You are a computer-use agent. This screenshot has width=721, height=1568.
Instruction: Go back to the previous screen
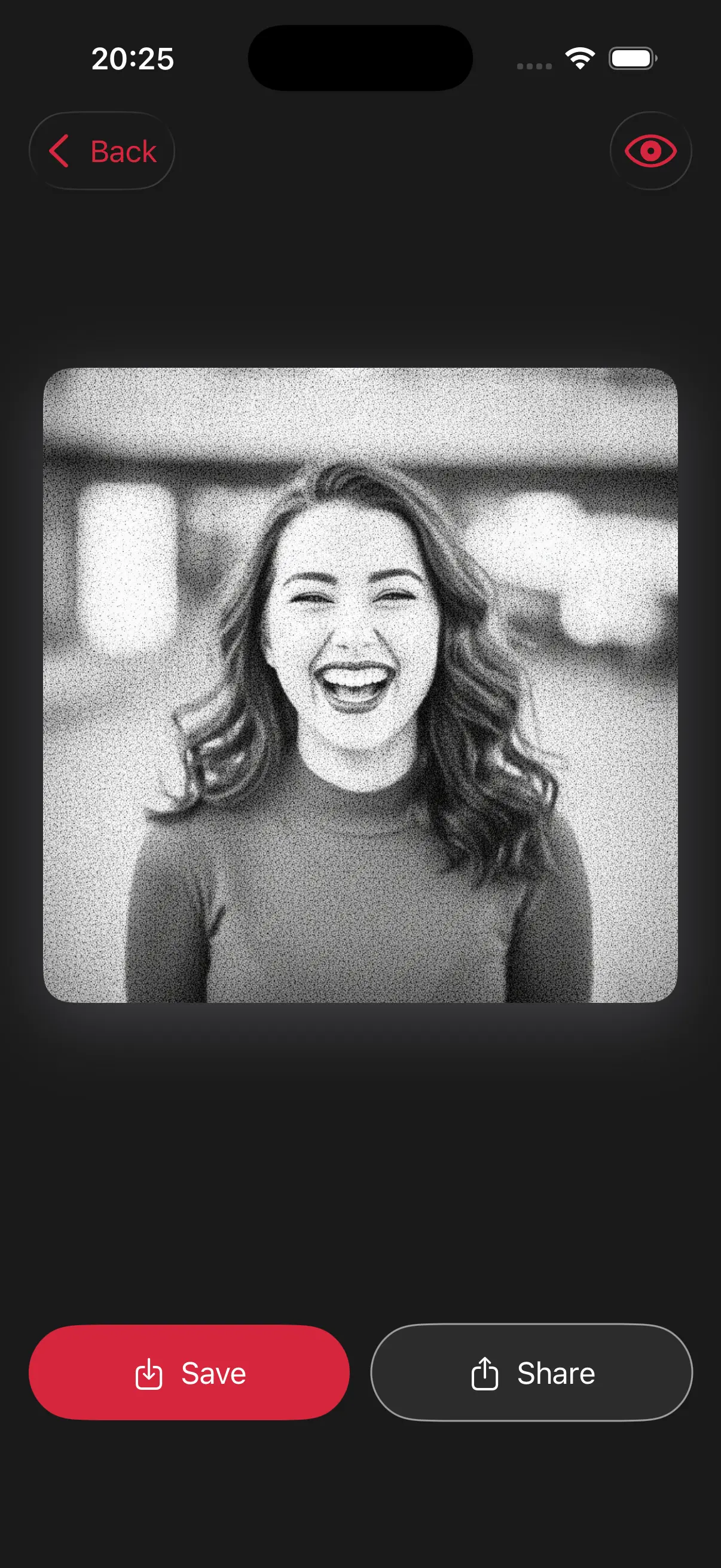pyautogui.click(x=102, y=151)
